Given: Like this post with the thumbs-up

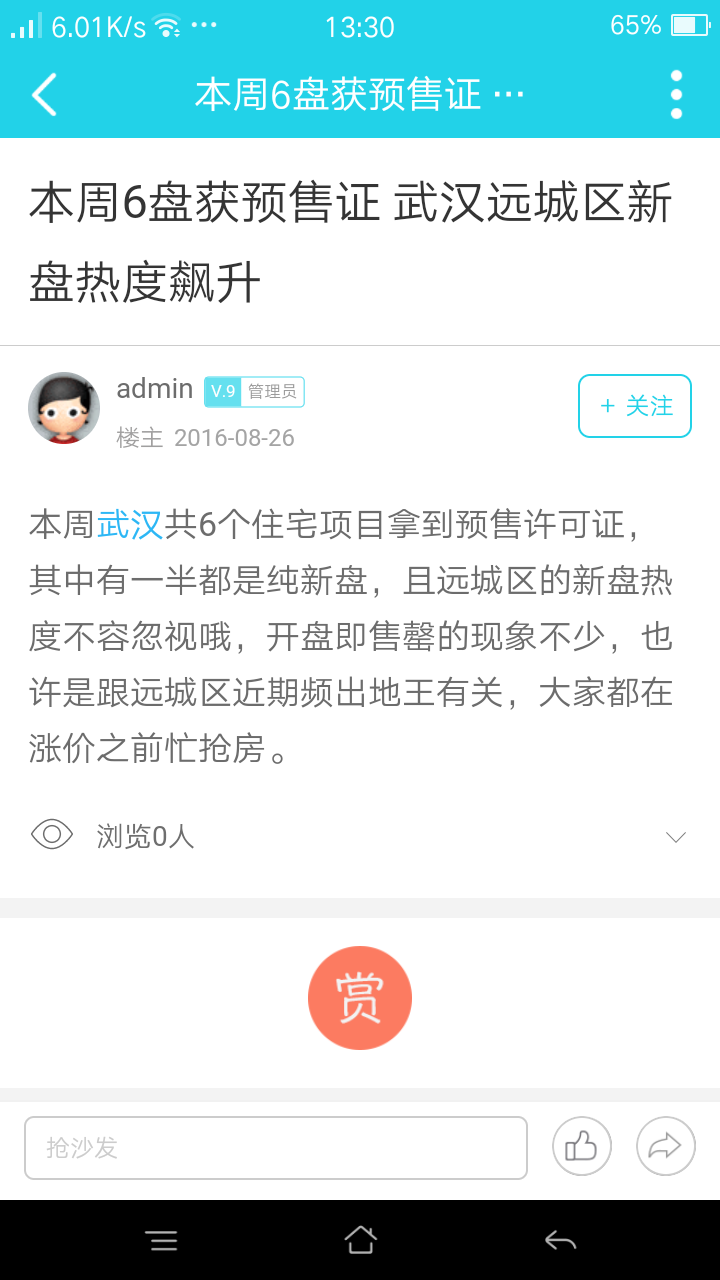Looking at the screenshot, I should tap(582, 1146).
